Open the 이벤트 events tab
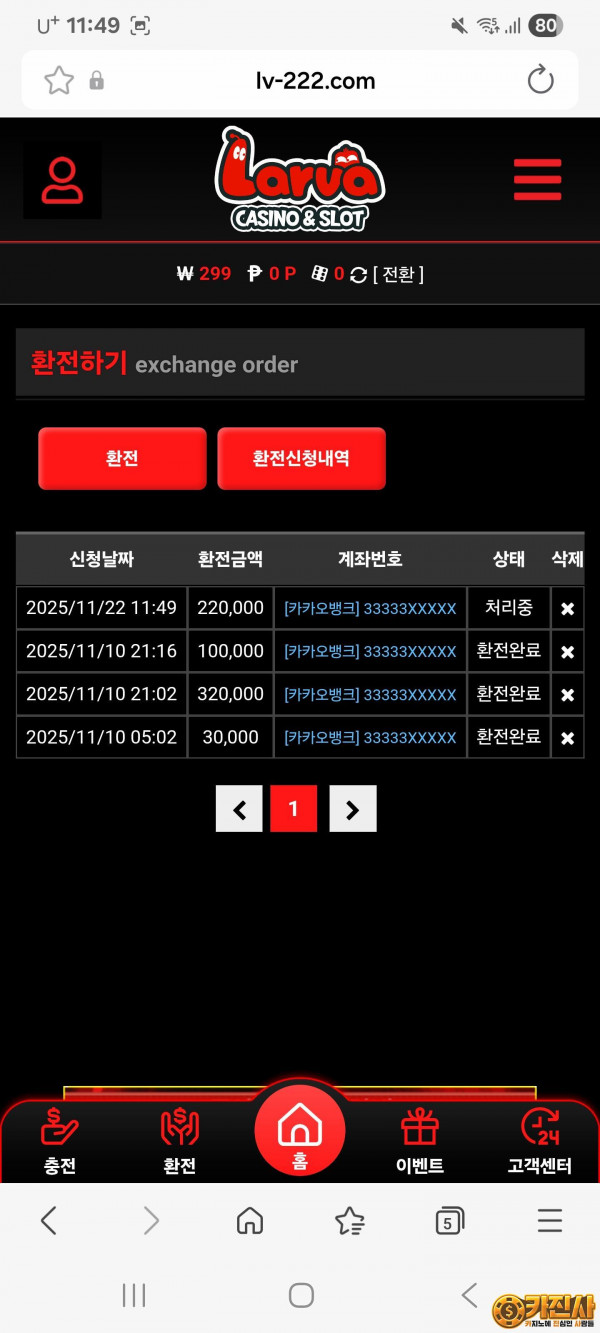 point(420,1142)
